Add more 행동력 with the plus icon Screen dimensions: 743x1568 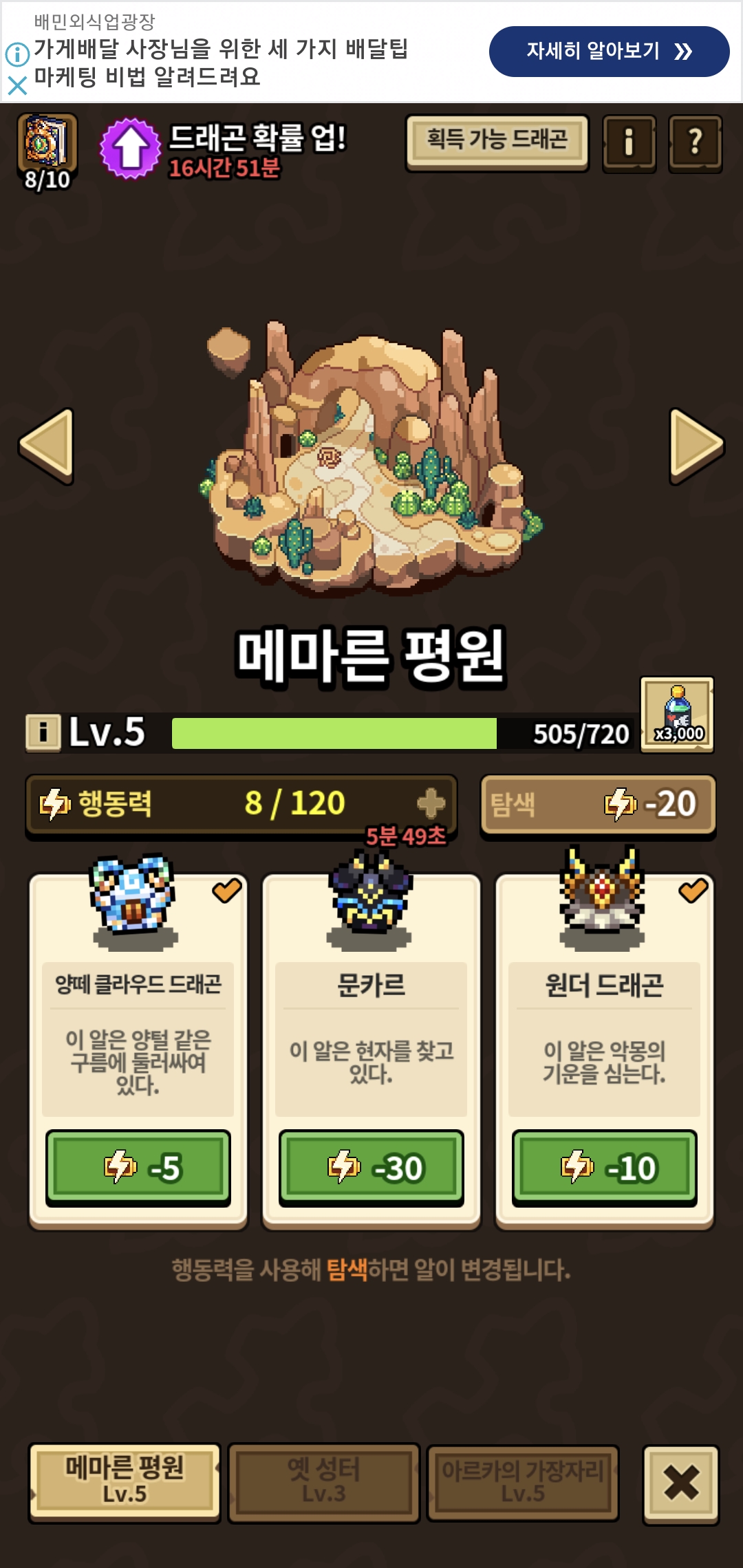coord(431,803)
